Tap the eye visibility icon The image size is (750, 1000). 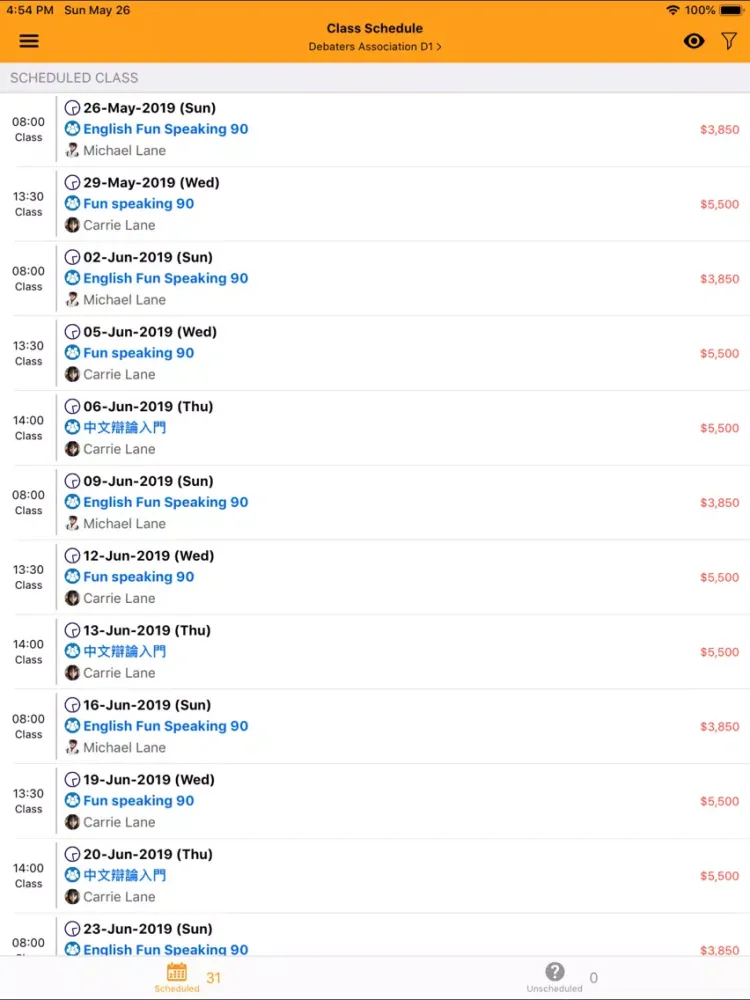point(694,41)
